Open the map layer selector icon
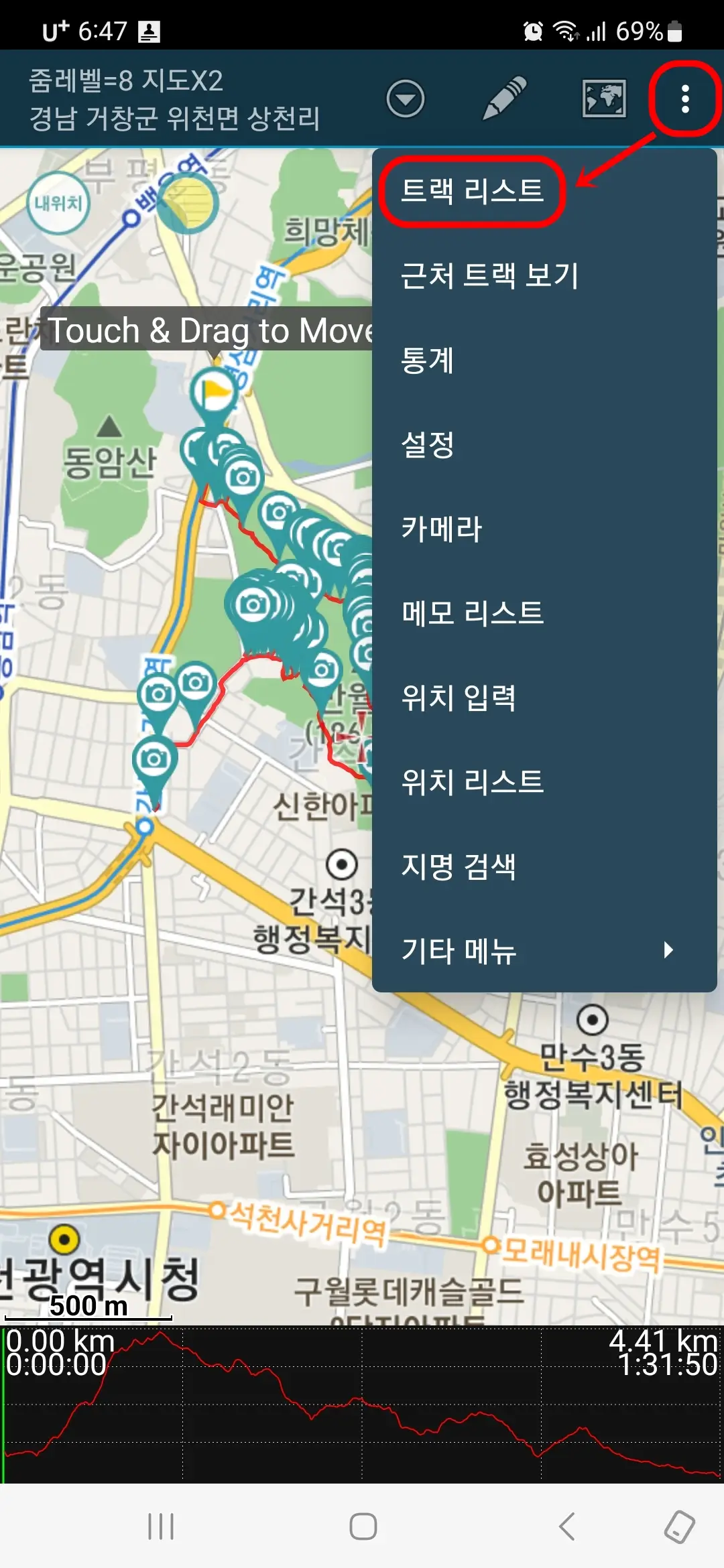This screenshot has height=1568, width=724. [x=604, y=98]
